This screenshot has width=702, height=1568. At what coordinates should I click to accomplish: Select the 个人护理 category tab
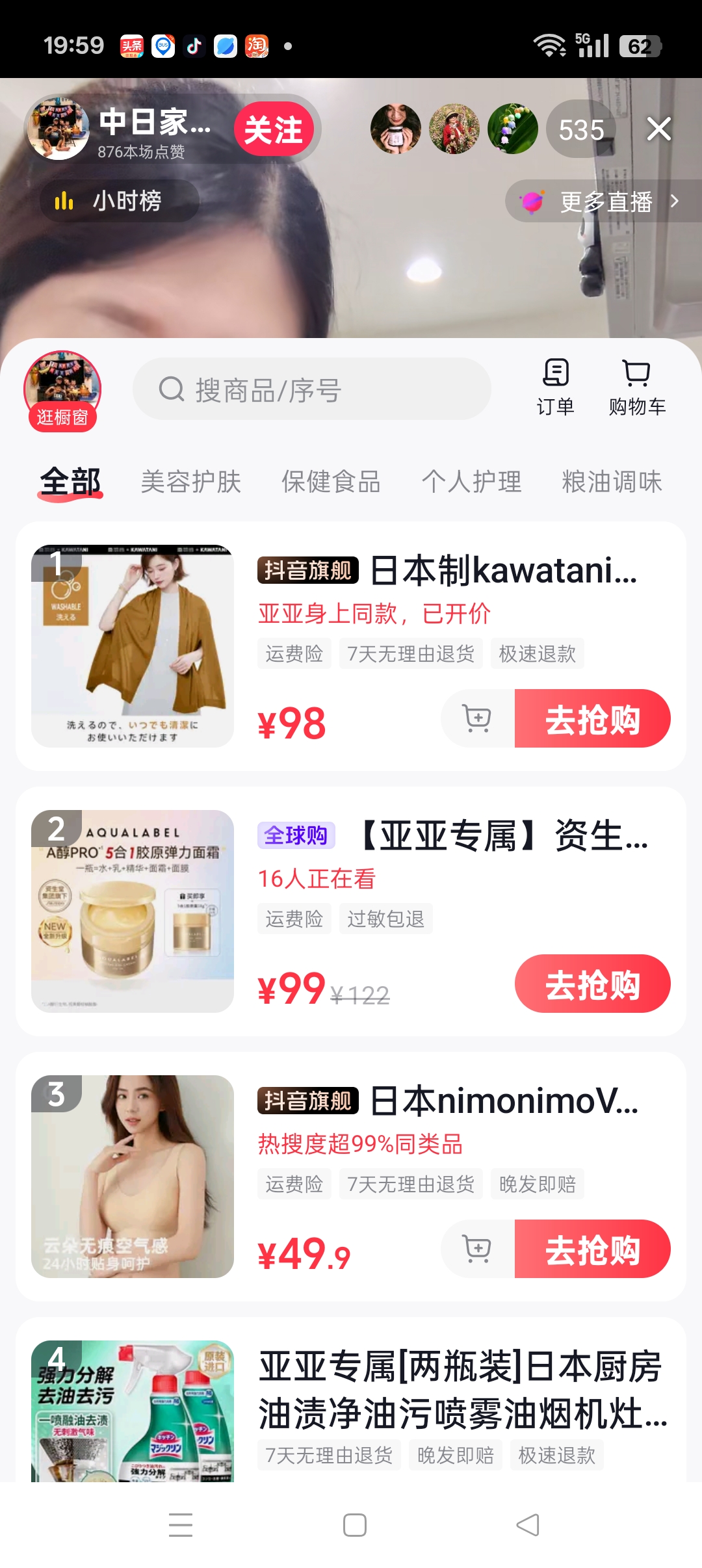click(471, 482)
